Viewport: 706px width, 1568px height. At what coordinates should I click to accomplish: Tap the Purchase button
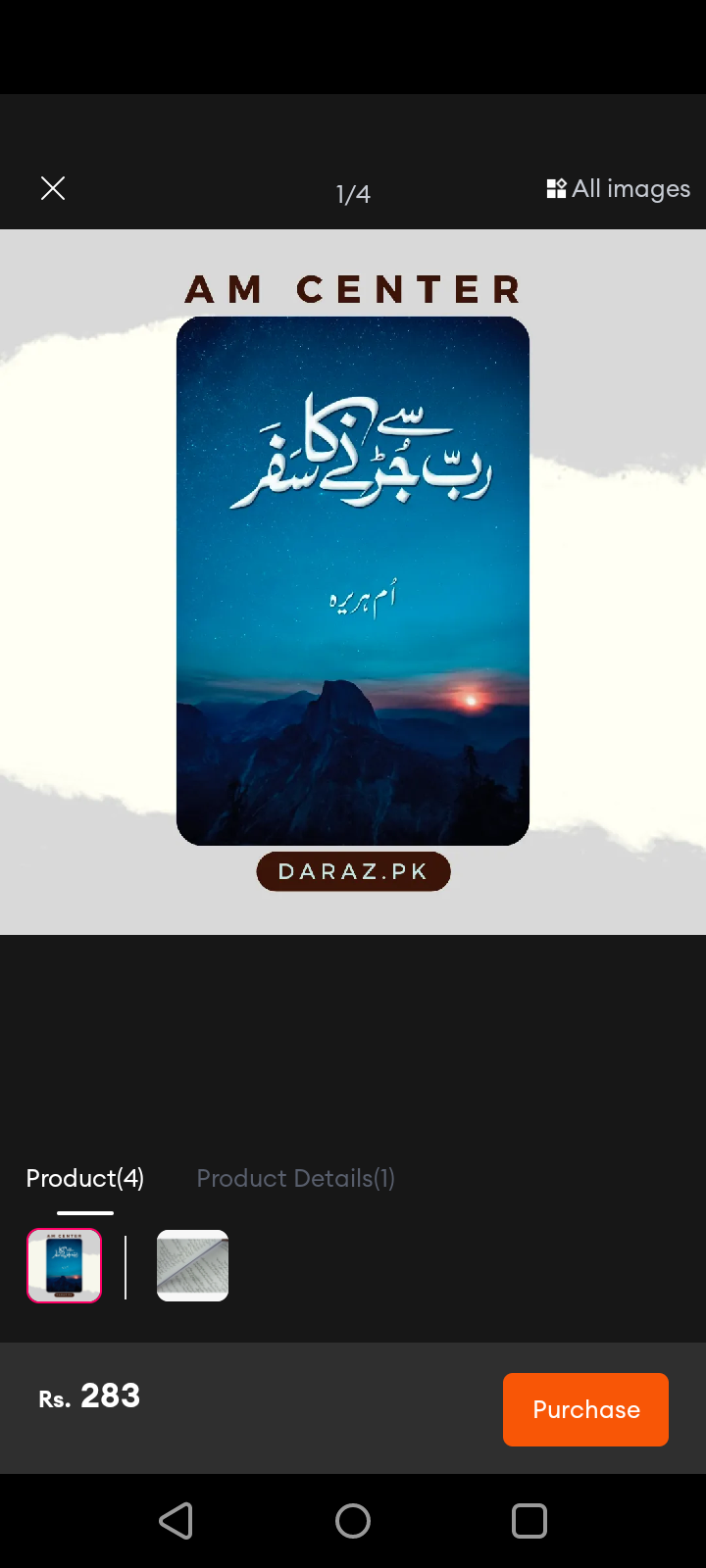[585, 1409]
